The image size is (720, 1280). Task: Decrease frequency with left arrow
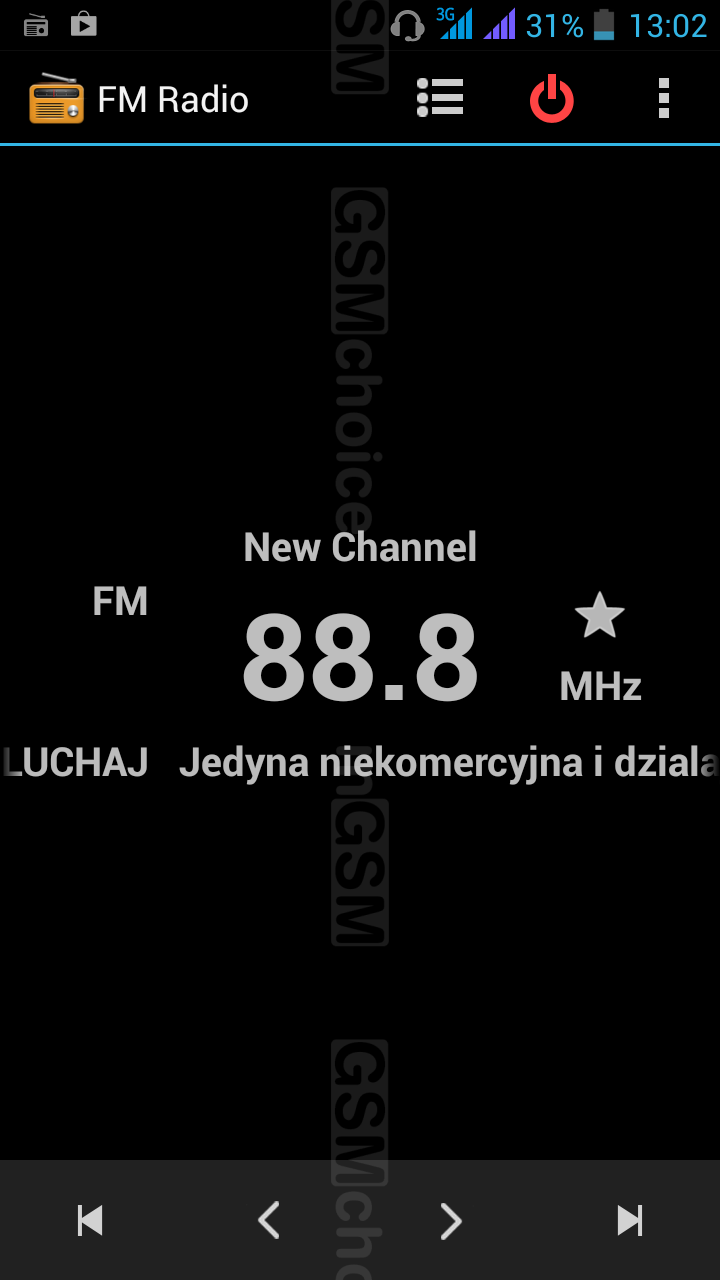(269, 1220)
